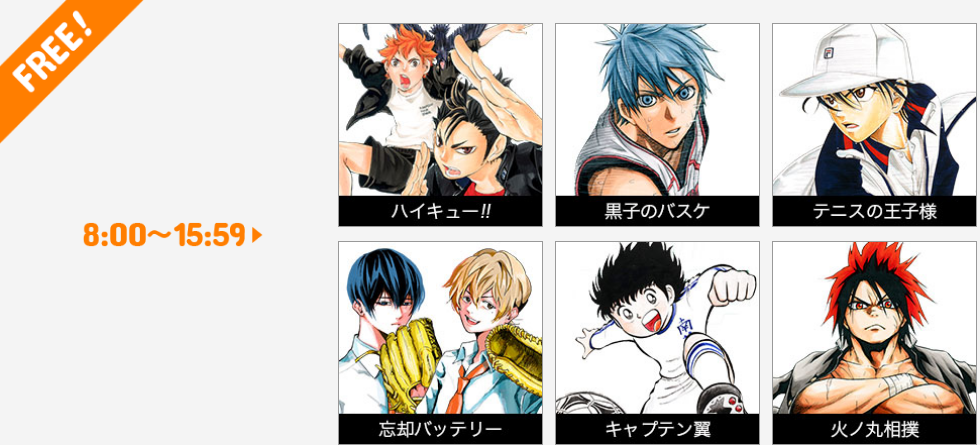This screenshot has width=980, height=445.
Task: View the キャプテン翼 manga tile
Action: pyautogui.click(x=657, y=342)
